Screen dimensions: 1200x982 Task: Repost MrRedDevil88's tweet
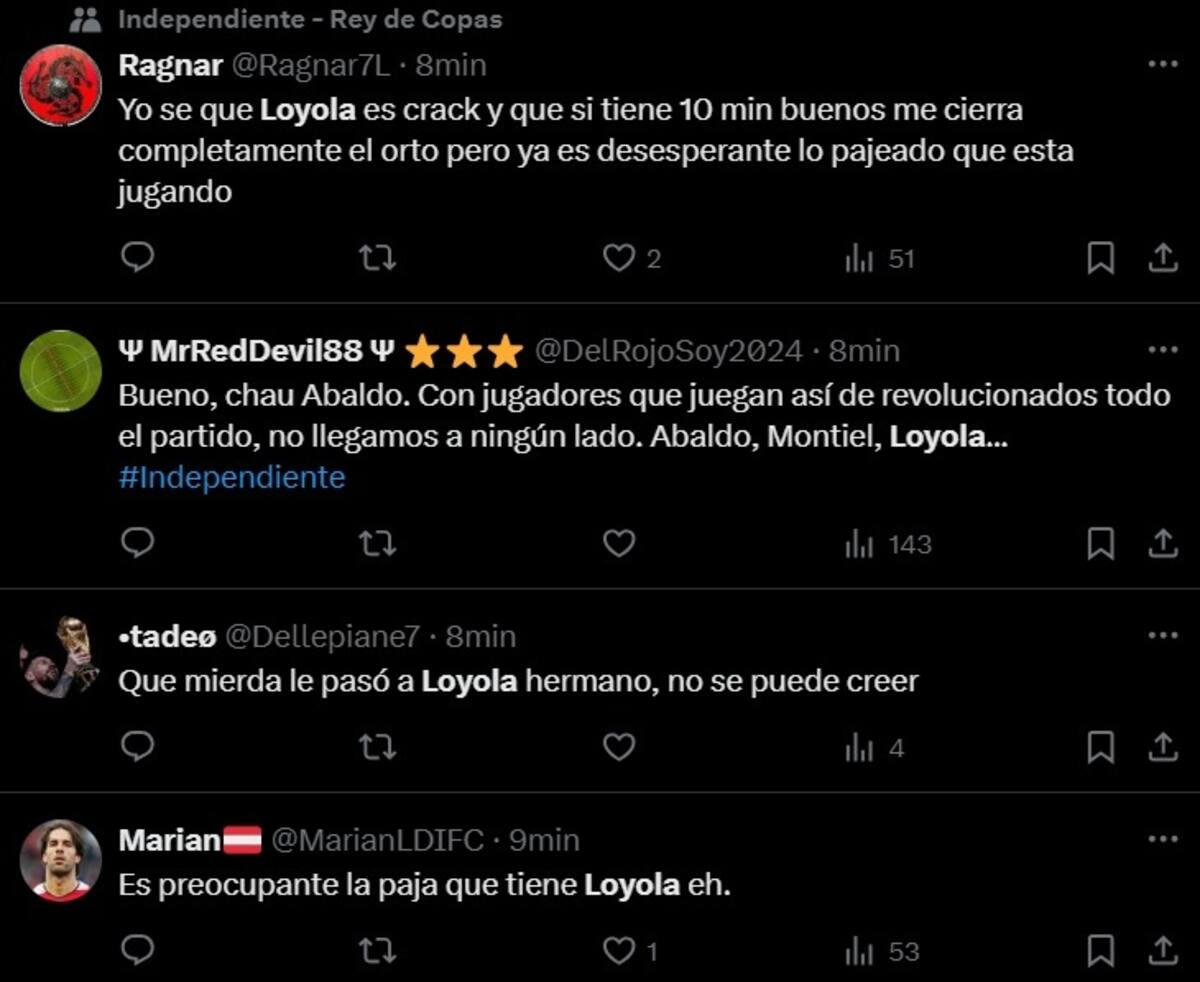click(377, 544)
